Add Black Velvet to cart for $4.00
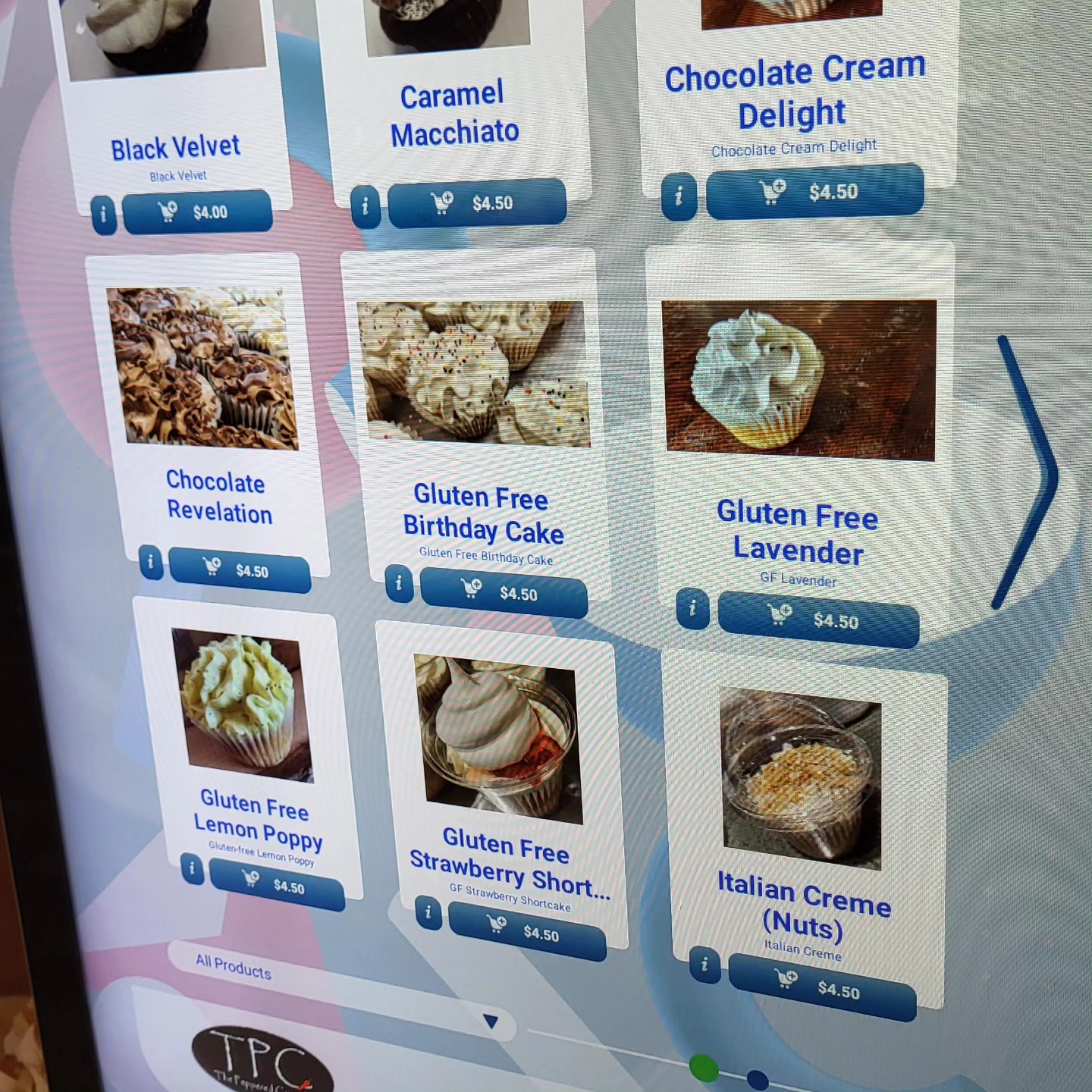 tap(196, 212)
